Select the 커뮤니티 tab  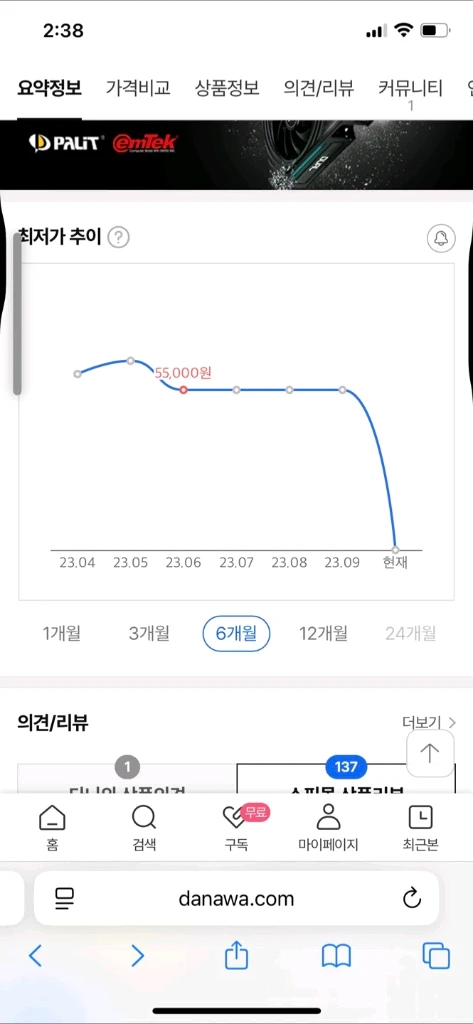(410, 88)
